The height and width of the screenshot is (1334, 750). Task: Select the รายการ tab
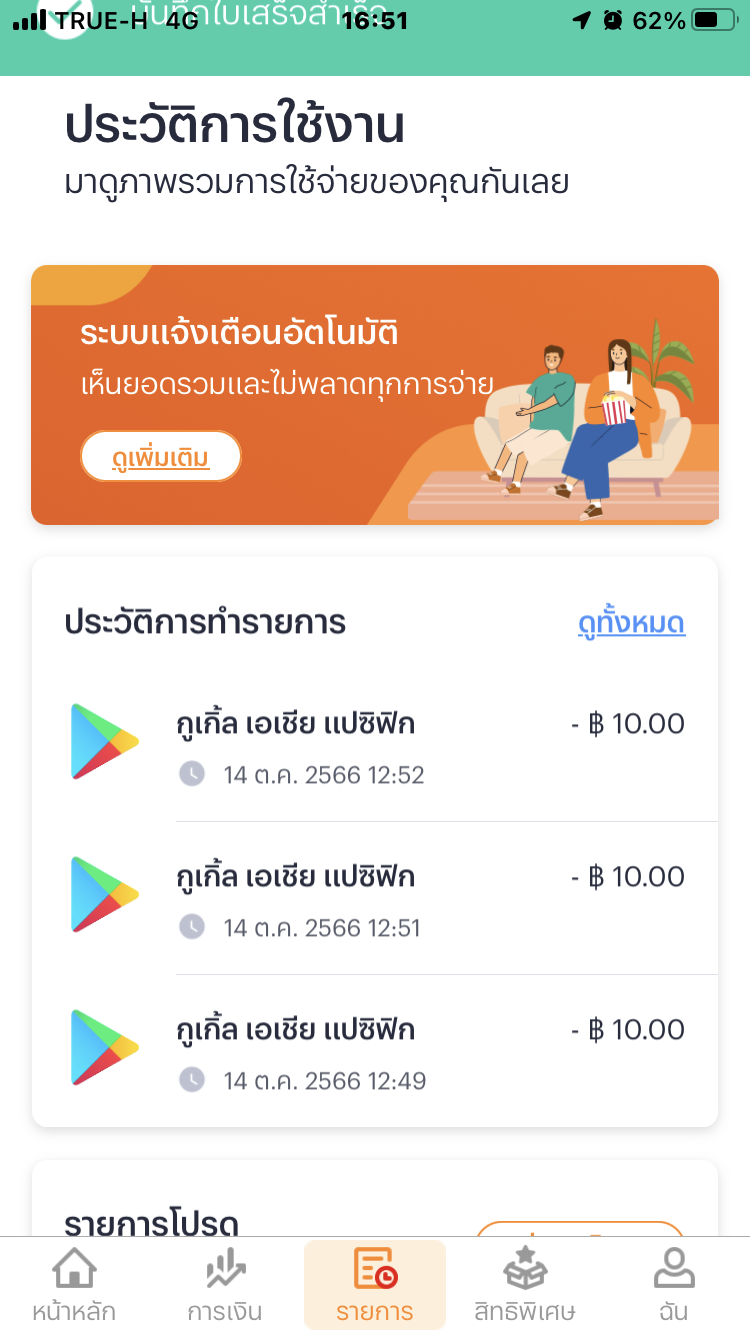(x=375, y=1285)
